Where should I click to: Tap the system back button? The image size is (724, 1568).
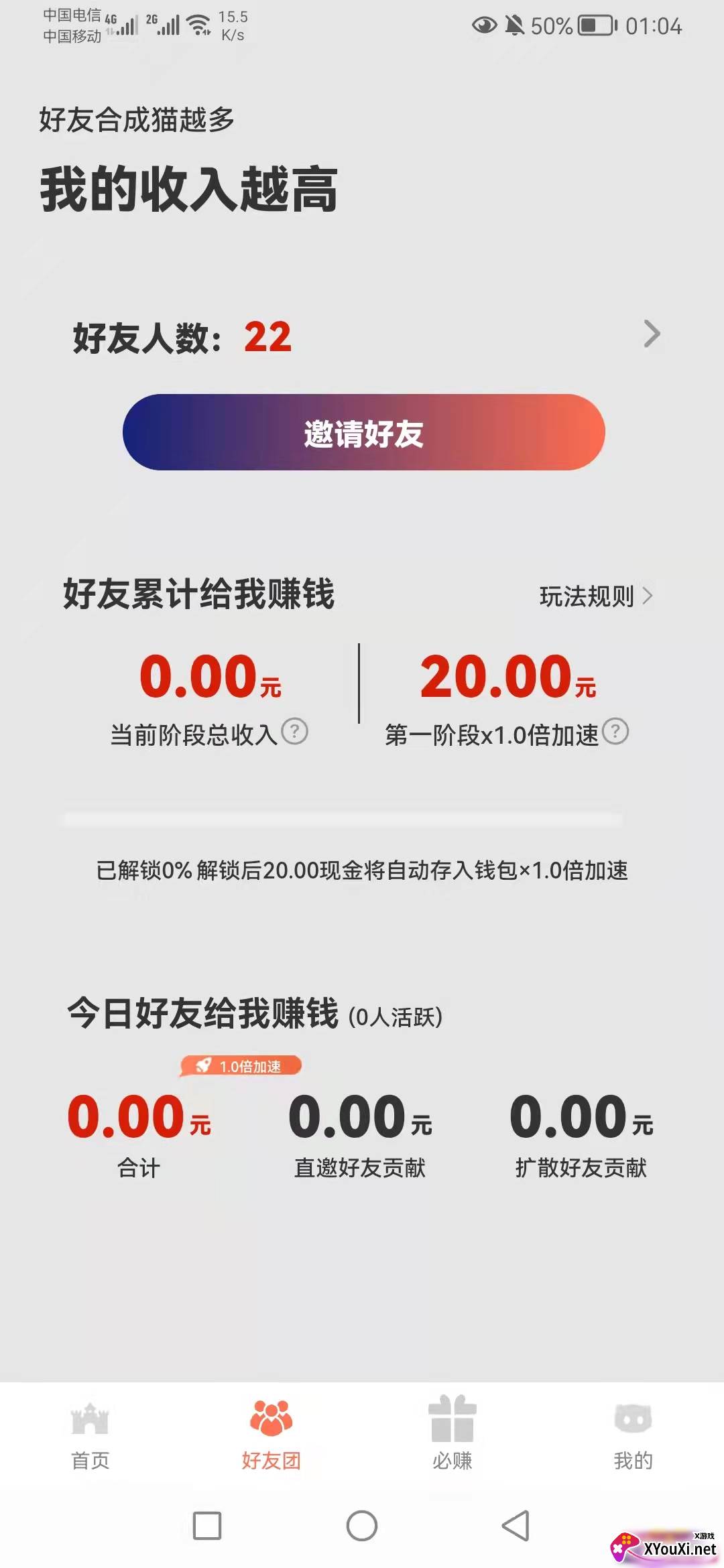(x=516, y=1526)
